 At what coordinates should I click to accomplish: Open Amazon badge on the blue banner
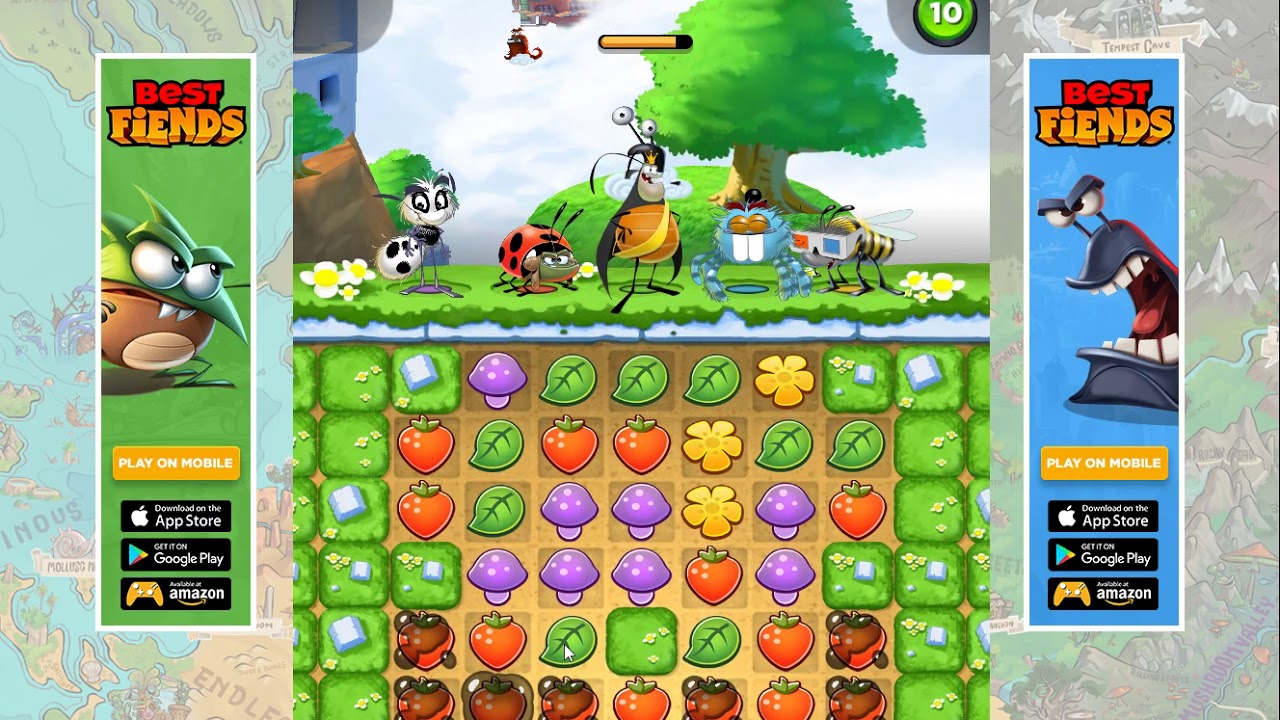coord(1104,593)
